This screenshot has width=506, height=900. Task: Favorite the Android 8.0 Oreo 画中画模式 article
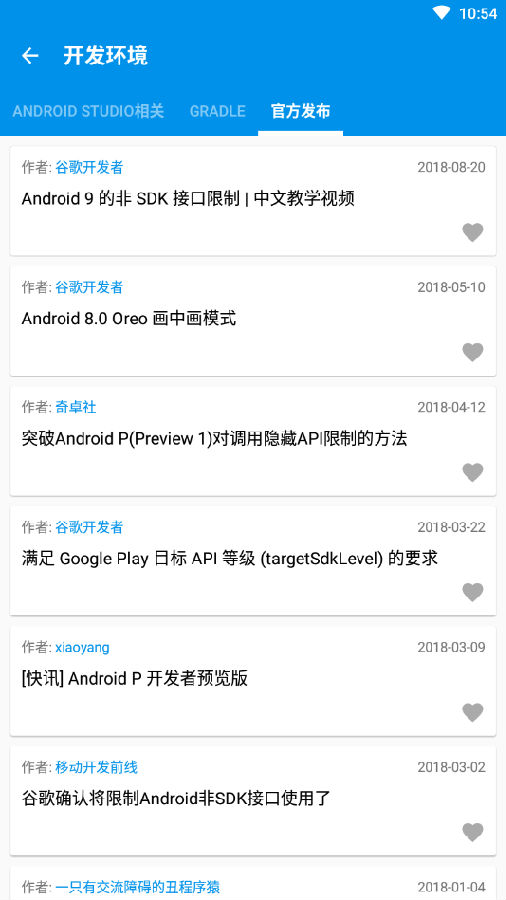[473, 352]
